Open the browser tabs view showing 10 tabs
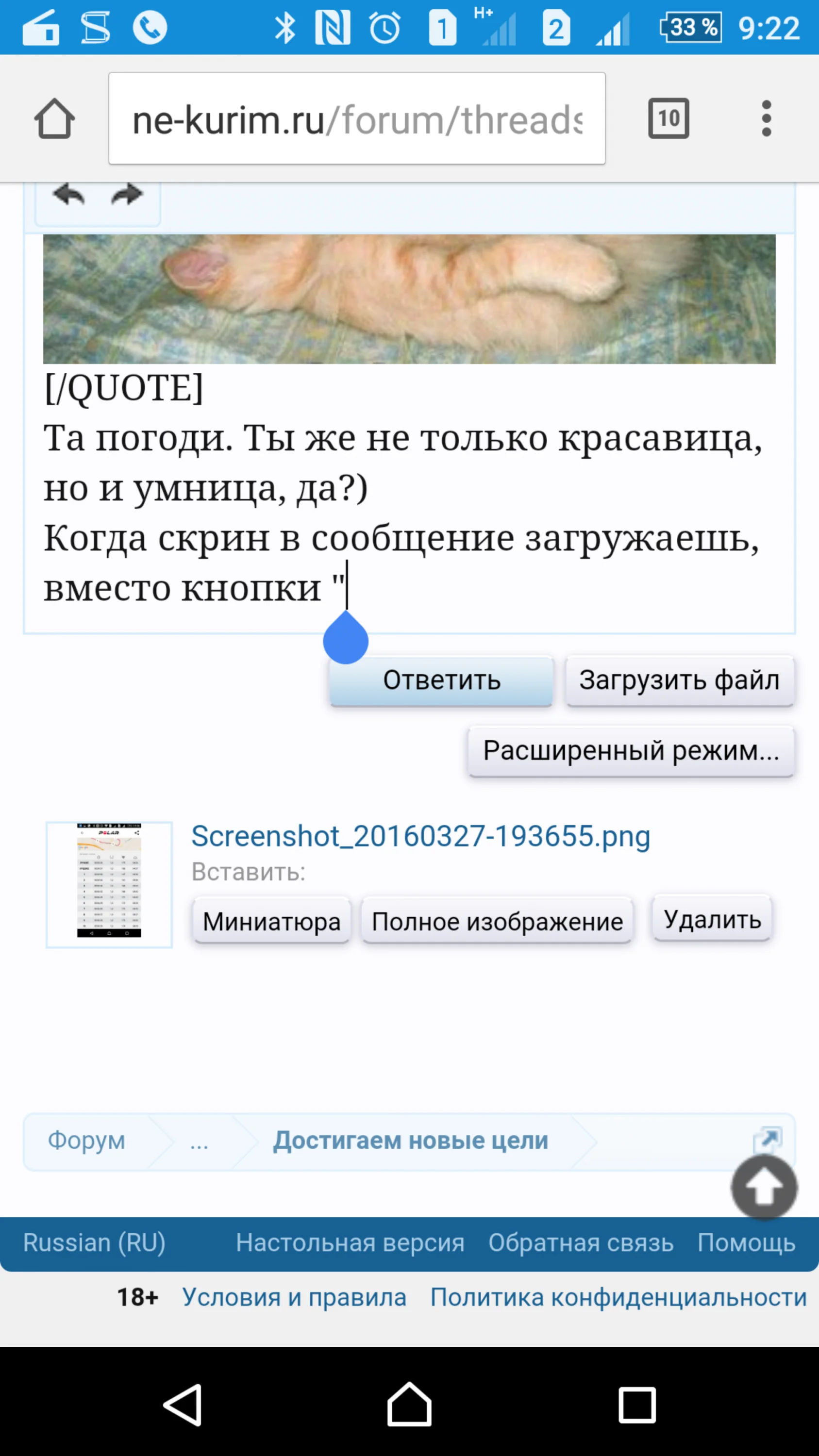Screen dimensions: 819x1456 click(669, 119)
